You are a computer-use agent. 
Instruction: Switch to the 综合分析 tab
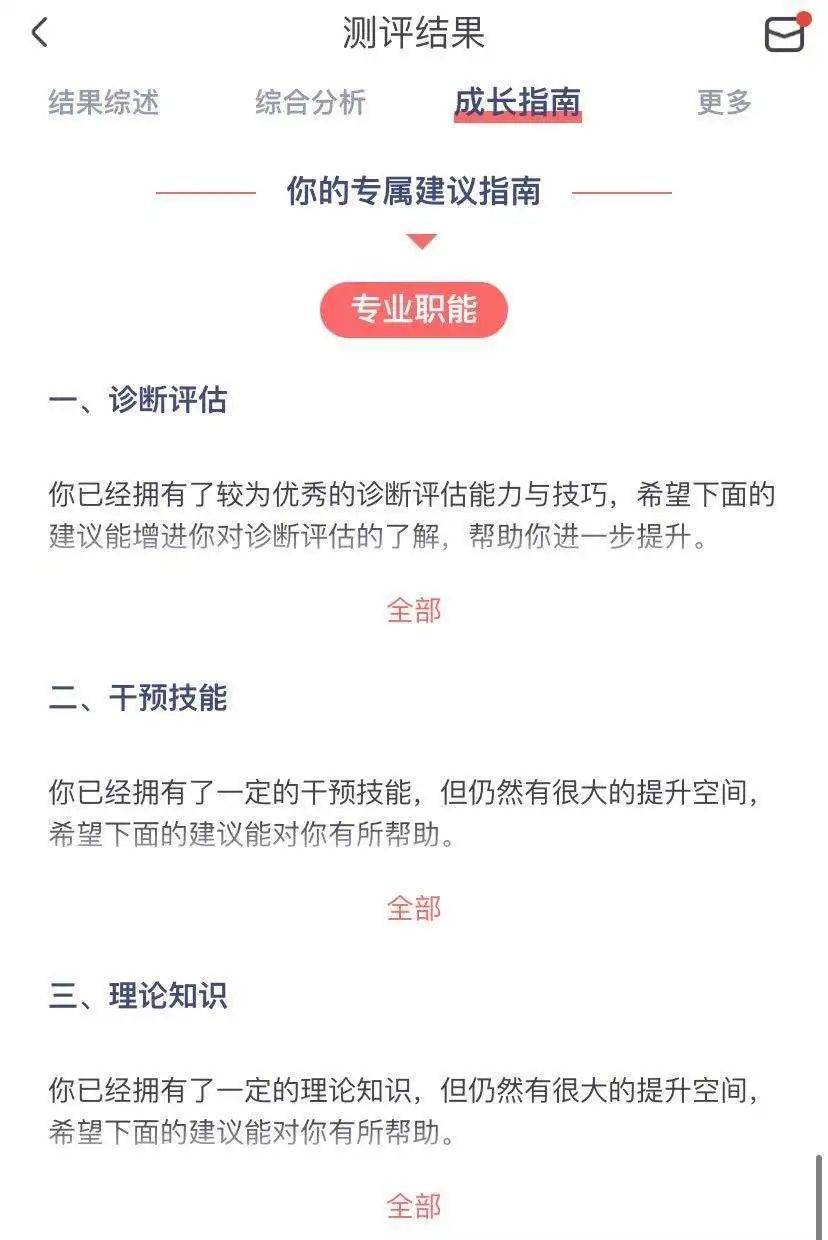[x=310, y=102]
